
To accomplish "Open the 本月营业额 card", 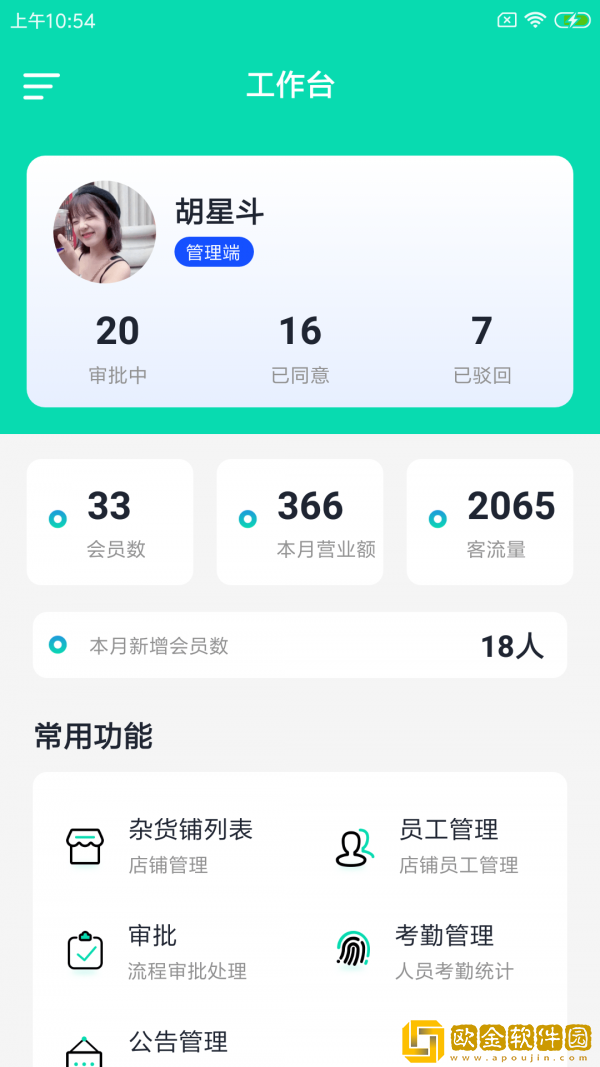I will coord(300,522).
